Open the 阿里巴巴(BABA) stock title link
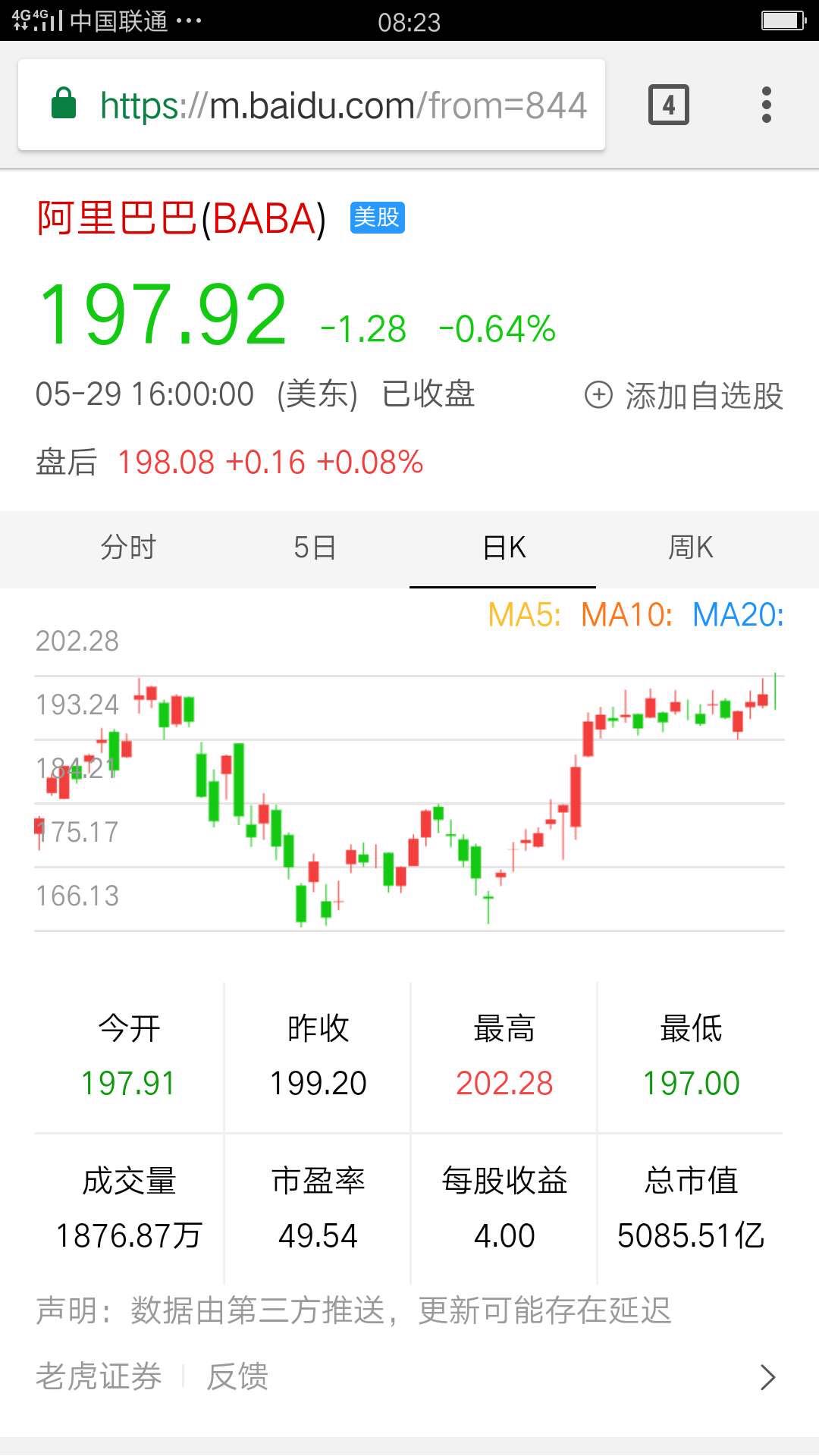This screenshot has width=819, height=1456. click(x=182, y=218)
